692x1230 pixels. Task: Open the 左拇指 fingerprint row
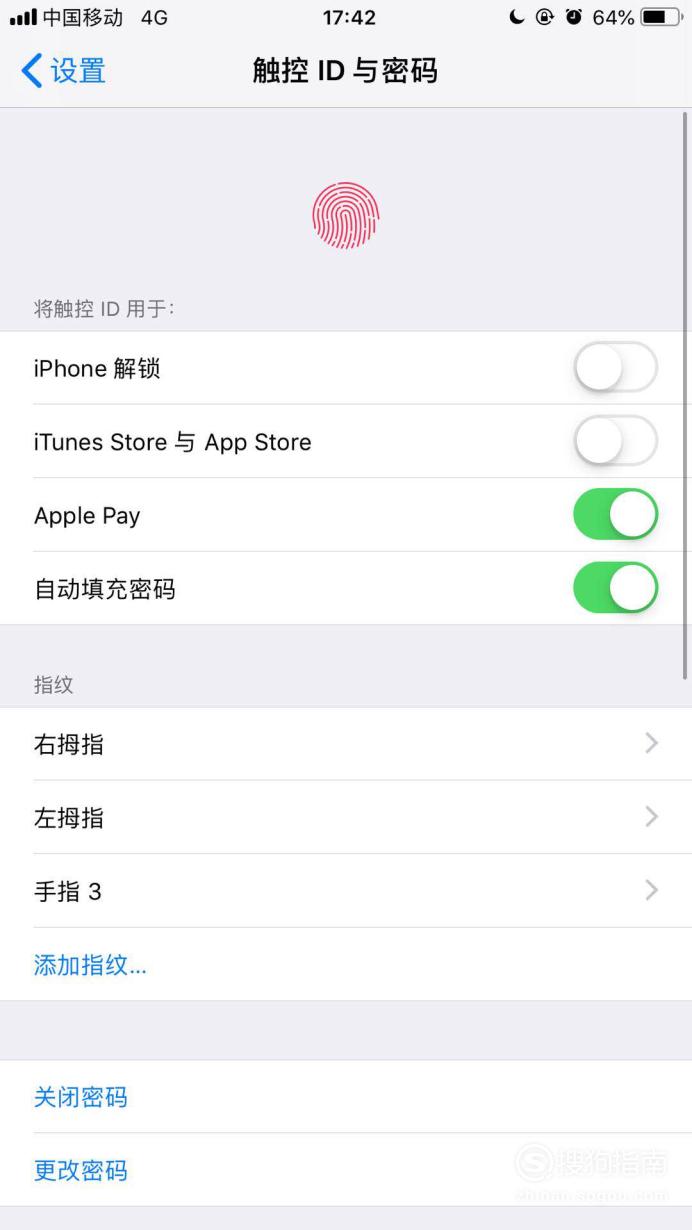coord(346,817)
